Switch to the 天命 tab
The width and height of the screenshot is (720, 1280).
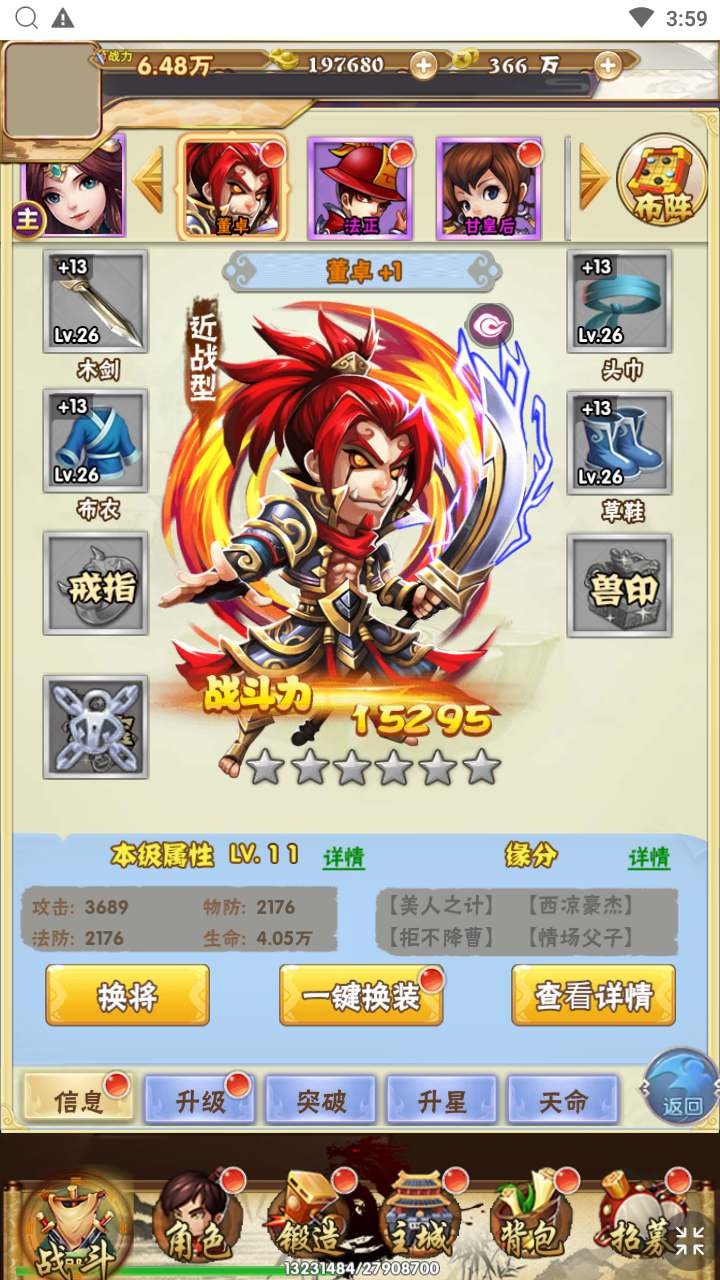click(563, 1100)
